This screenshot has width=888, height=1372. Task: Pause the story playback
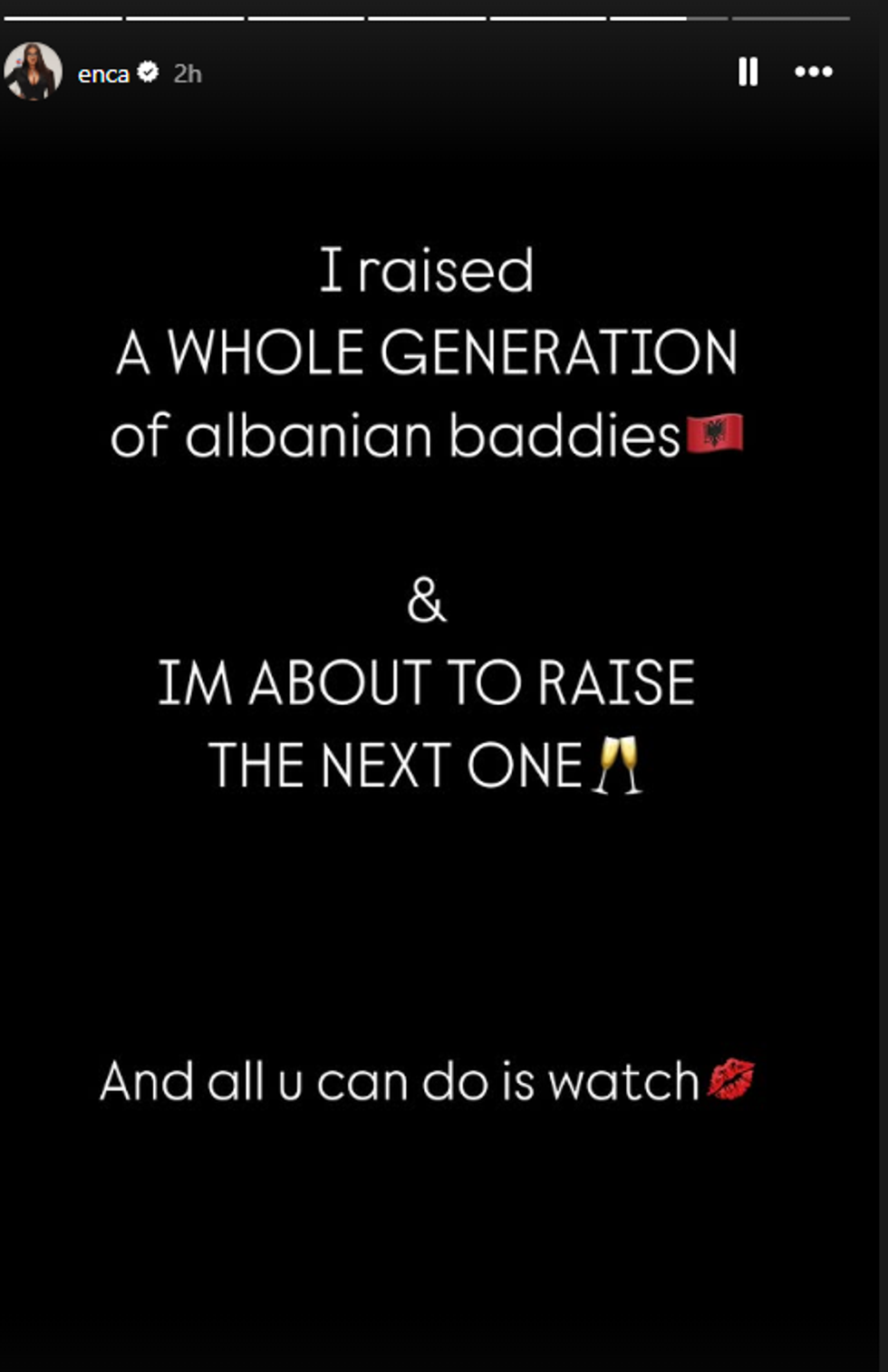point(748,72)
